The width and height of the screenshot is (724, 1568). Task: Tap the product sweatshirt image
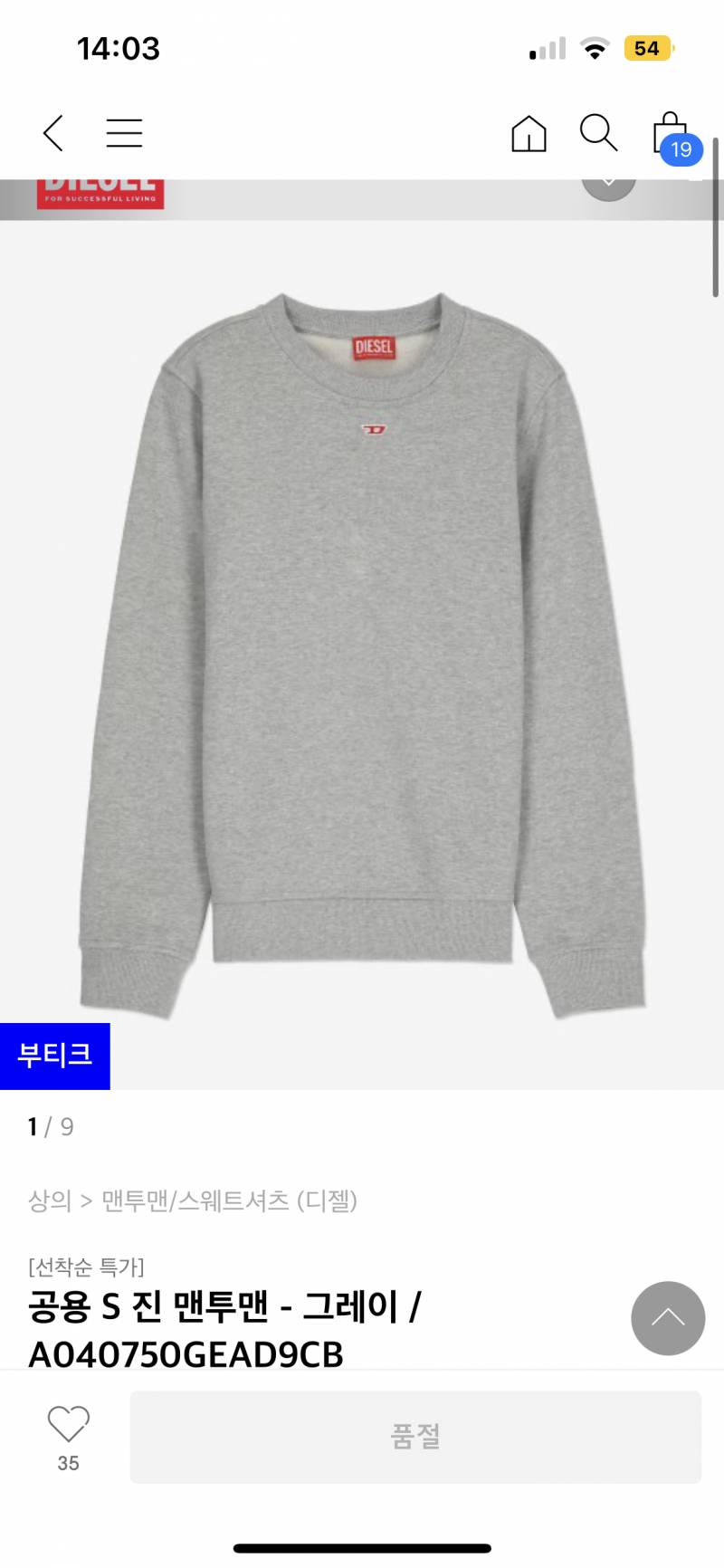[362, 634]
